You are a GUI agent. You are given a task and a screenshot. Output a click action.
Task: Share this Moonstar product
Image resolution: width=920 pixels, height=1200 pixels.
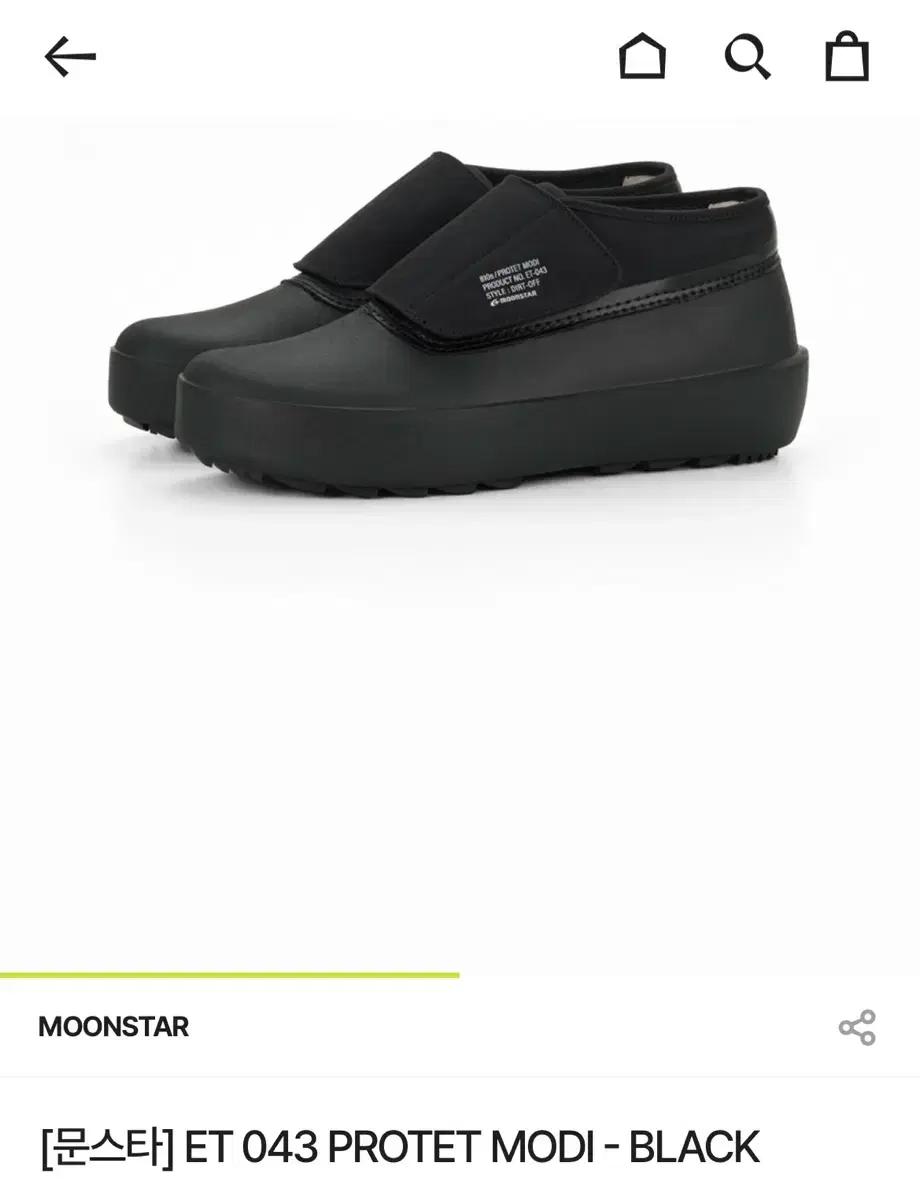pos(857,1028)
